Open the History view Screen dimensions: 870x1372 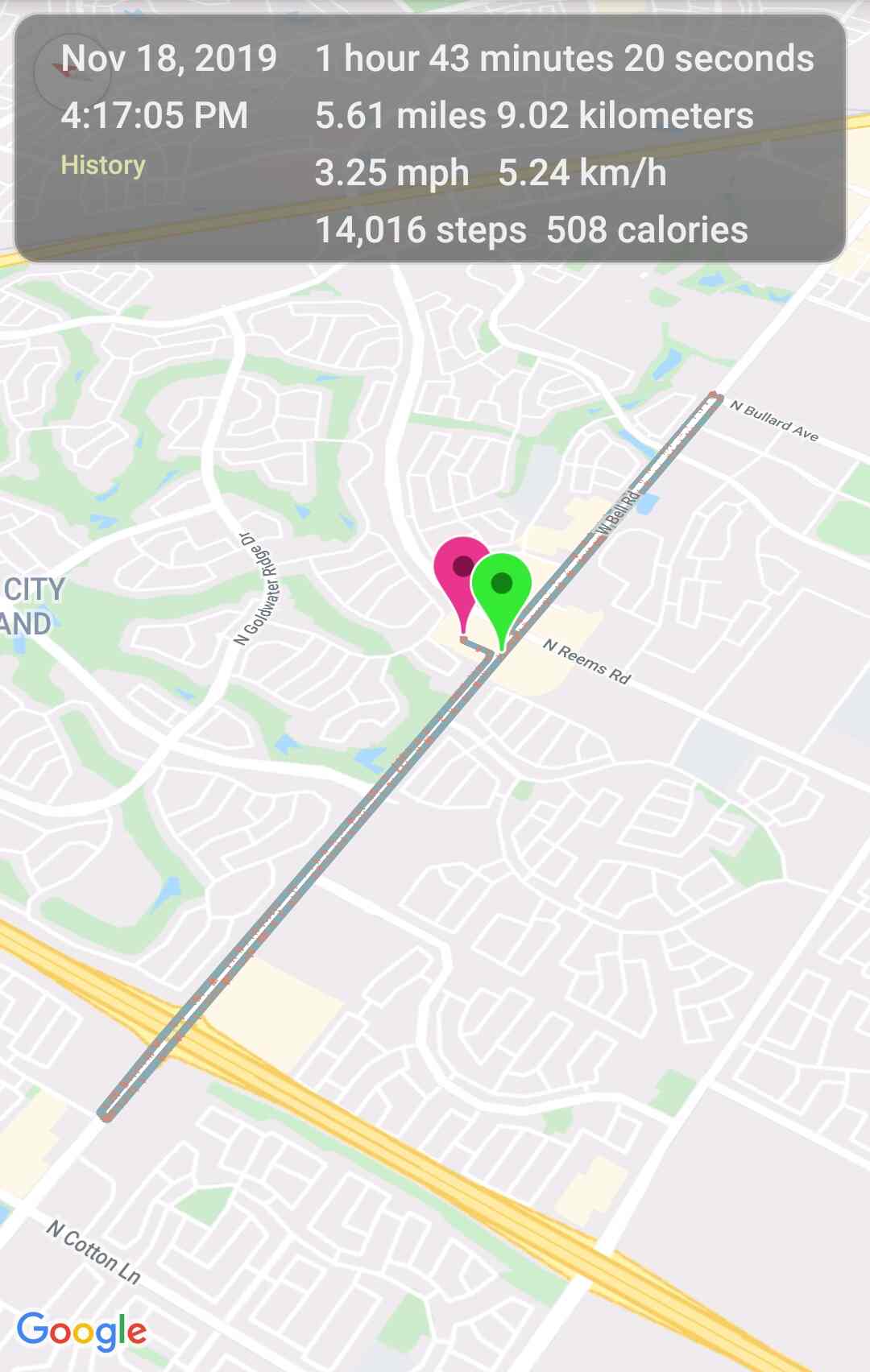tap(103, 164)
